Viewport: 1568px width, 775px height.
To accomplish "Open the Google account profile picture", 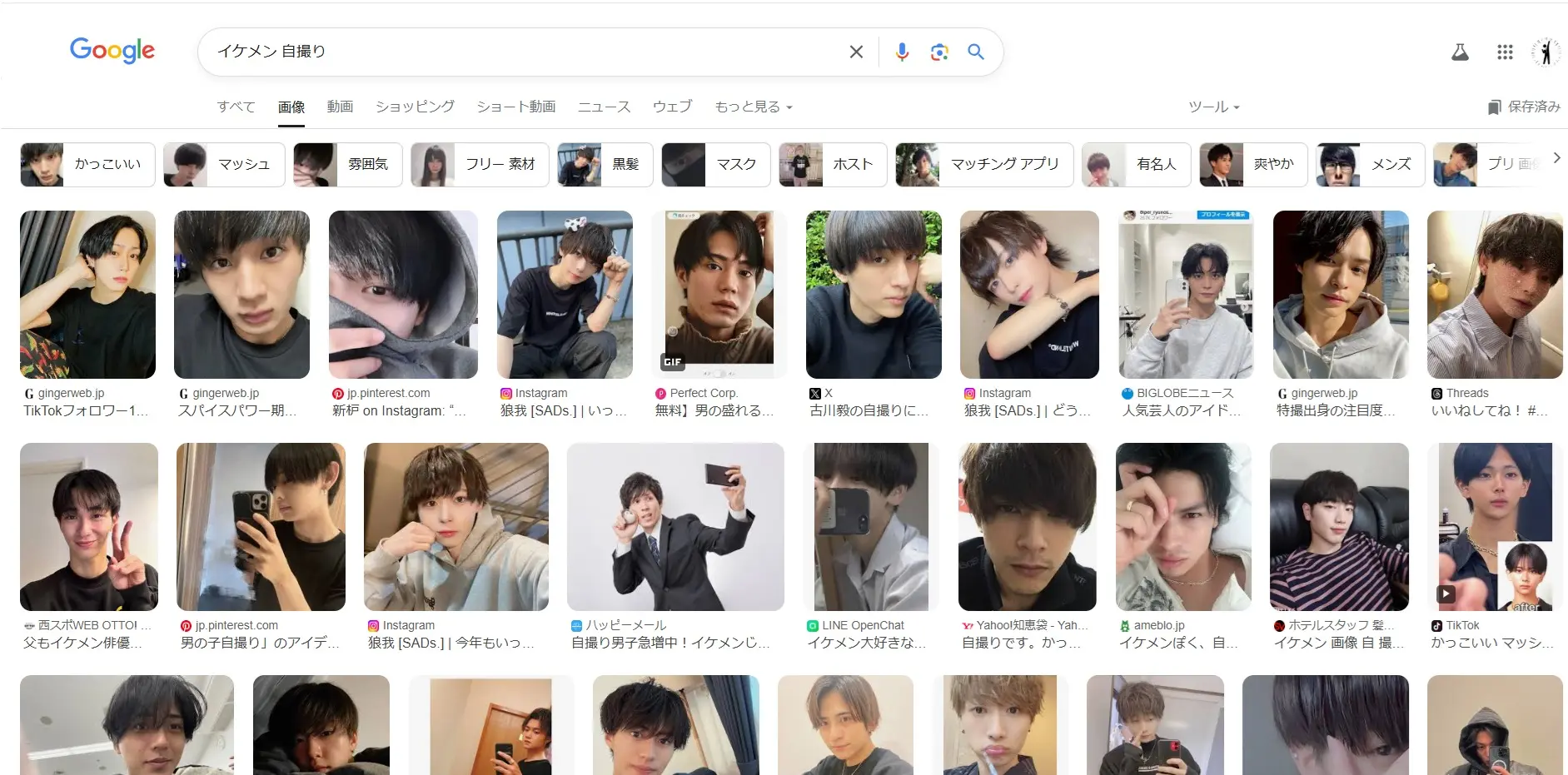I will pyautogui.click(x=1546, y=52).
